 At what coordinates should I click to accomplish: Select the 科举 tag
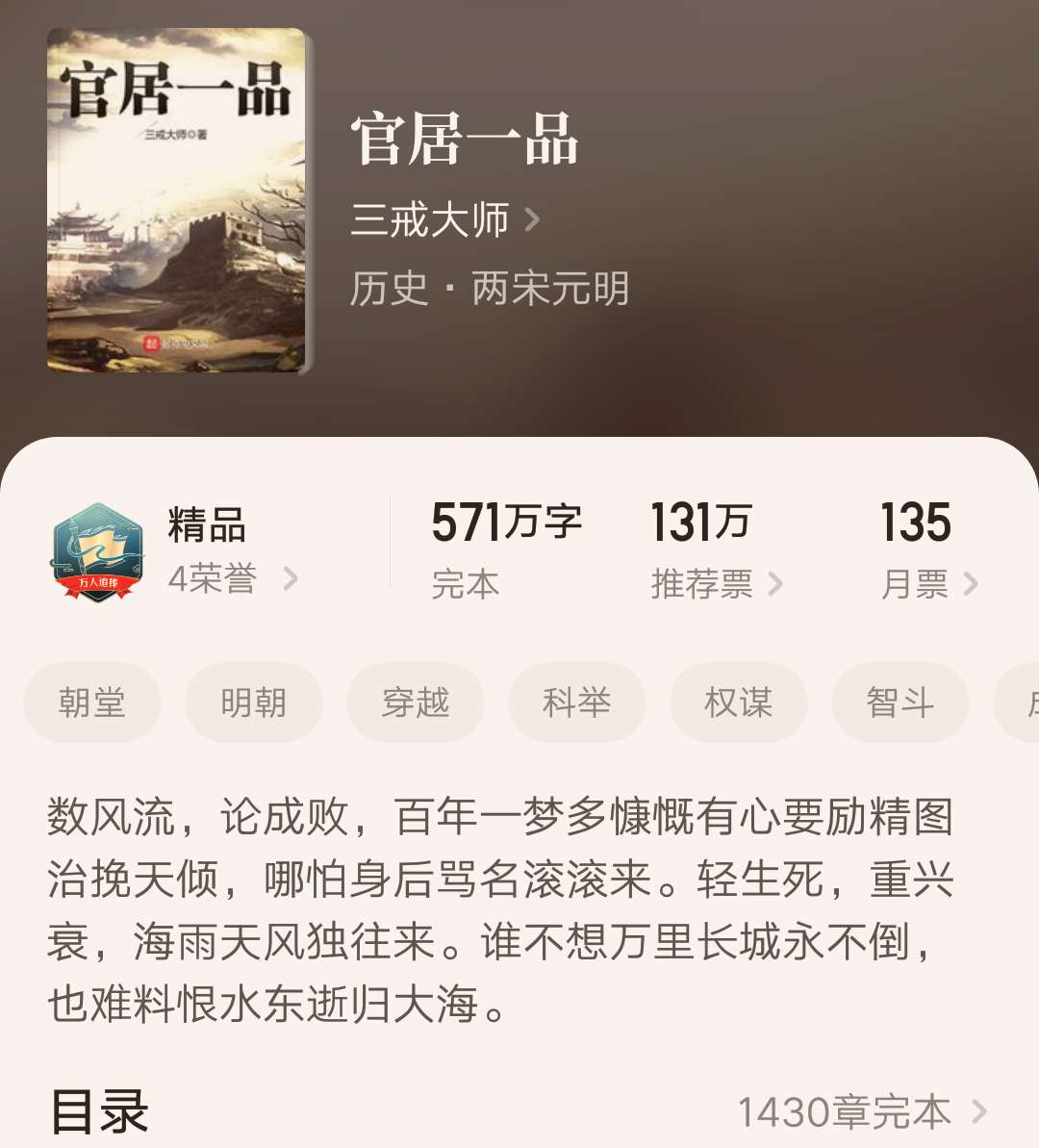577,702
